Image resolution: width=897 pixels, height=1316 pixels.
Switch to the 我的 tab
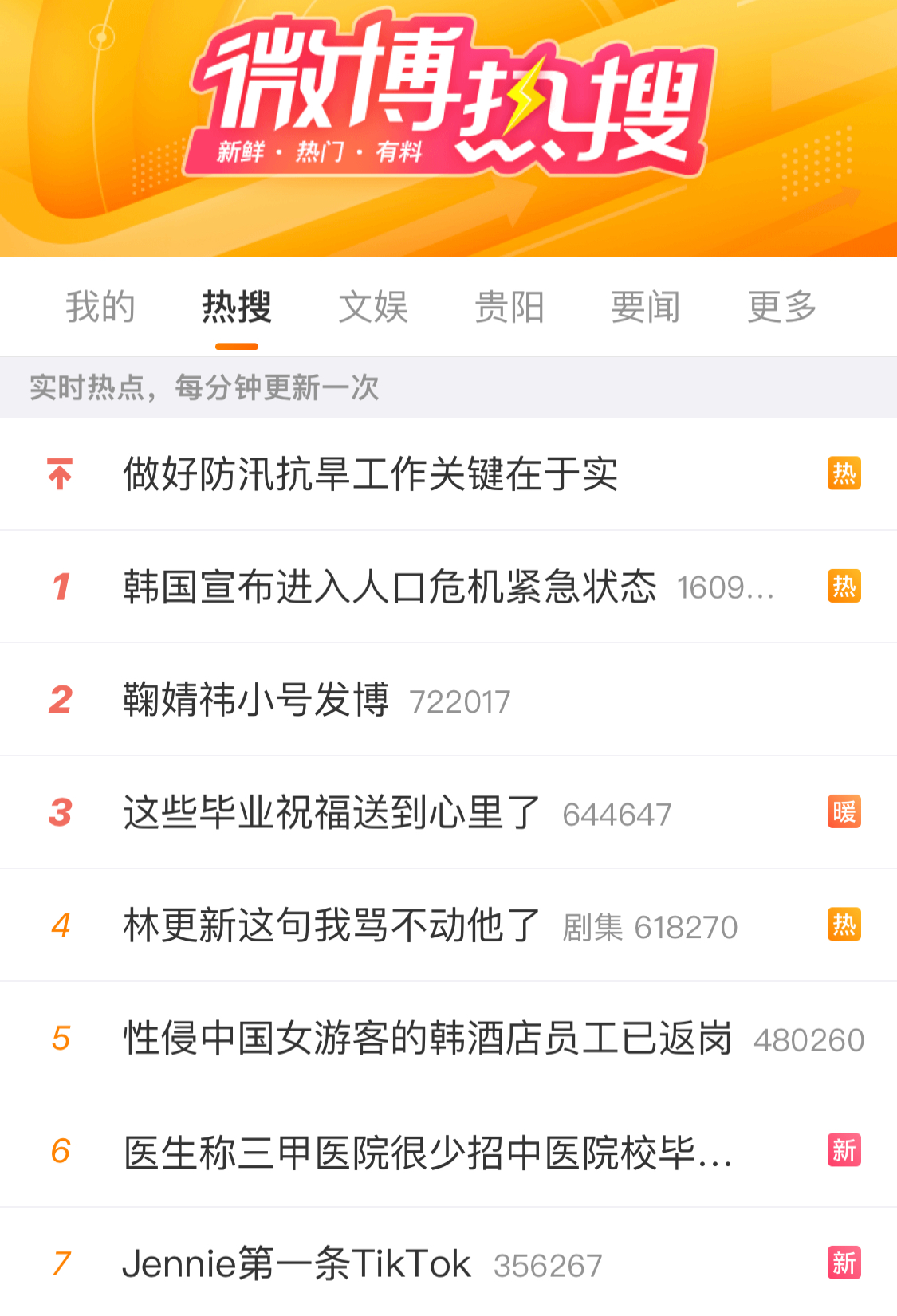point(100,307)
